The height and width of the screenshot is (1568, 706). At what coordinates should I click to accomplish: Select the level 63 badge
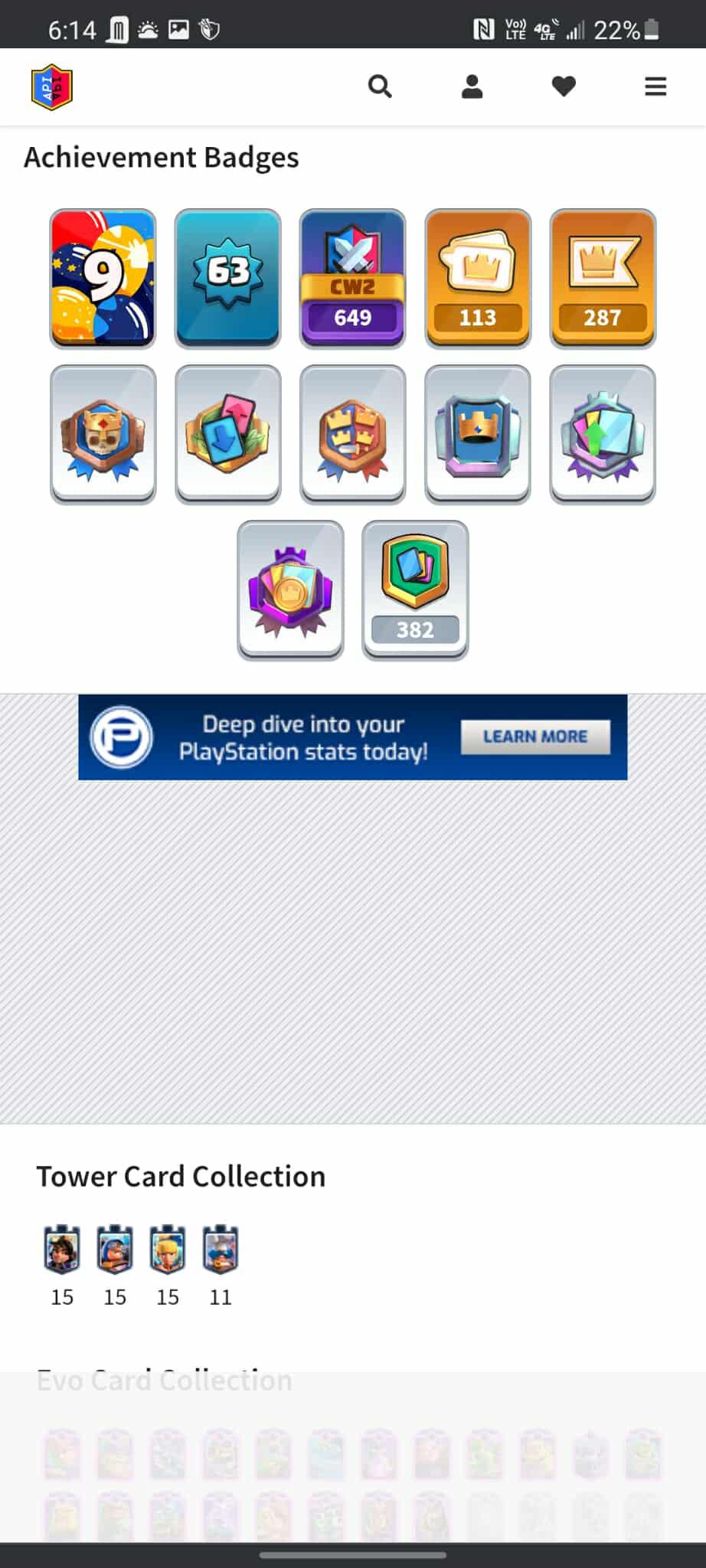coord(228,279)
